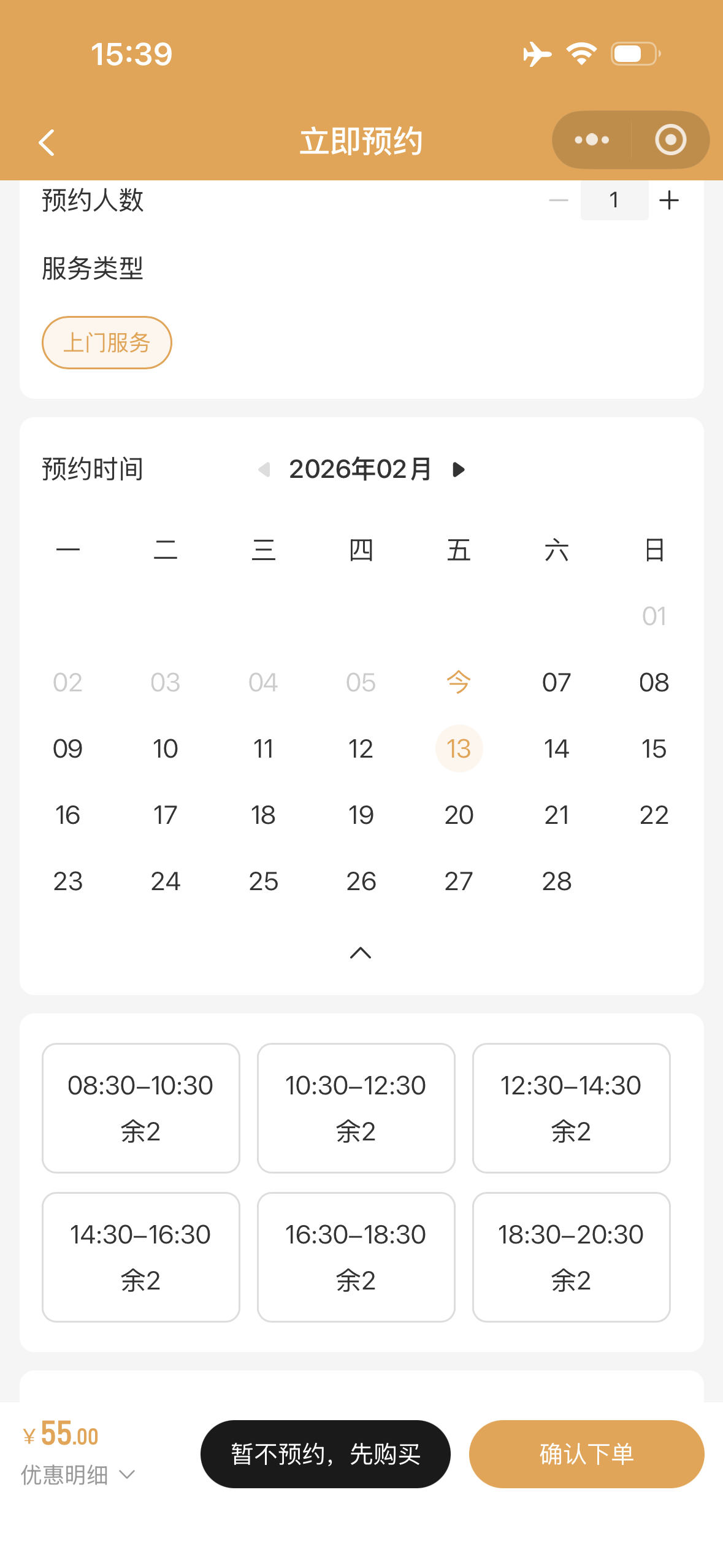Tap 暂不预约，先购买 button

coord(326,1454)
